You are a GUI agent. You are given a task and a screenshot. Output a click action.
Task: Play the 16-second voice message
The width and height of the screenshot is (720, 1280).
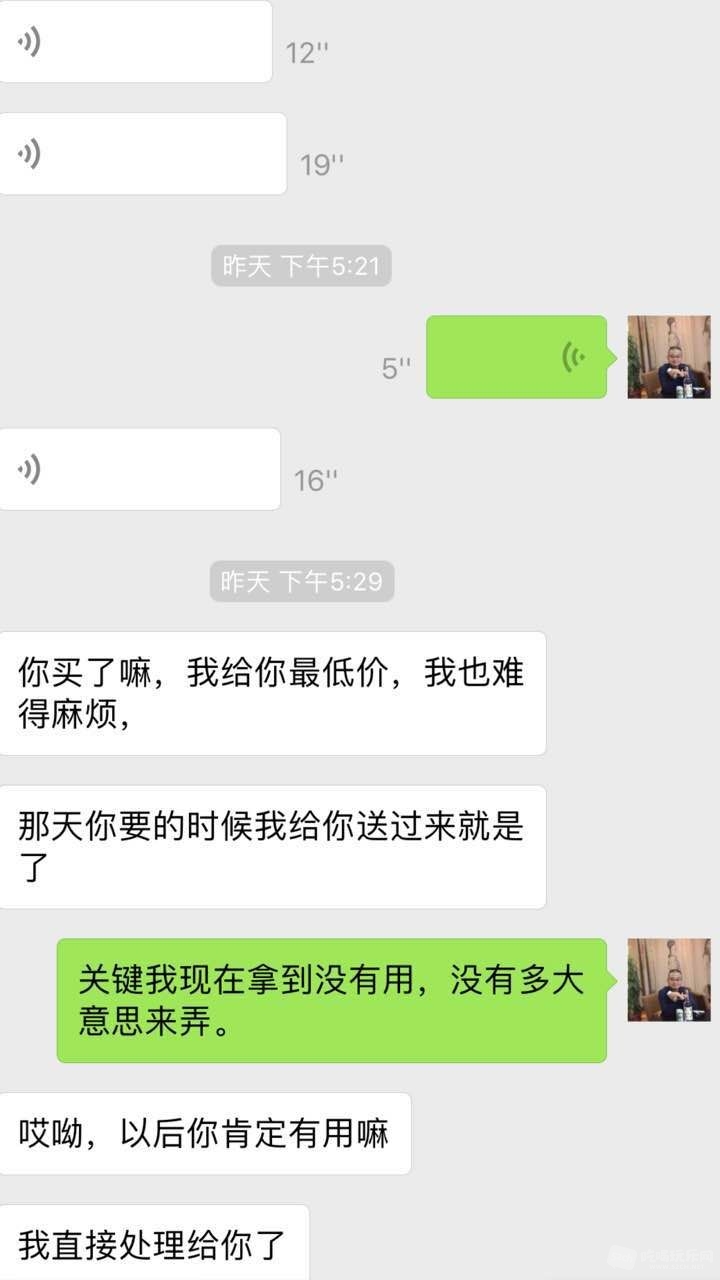[x=139, y=469]
